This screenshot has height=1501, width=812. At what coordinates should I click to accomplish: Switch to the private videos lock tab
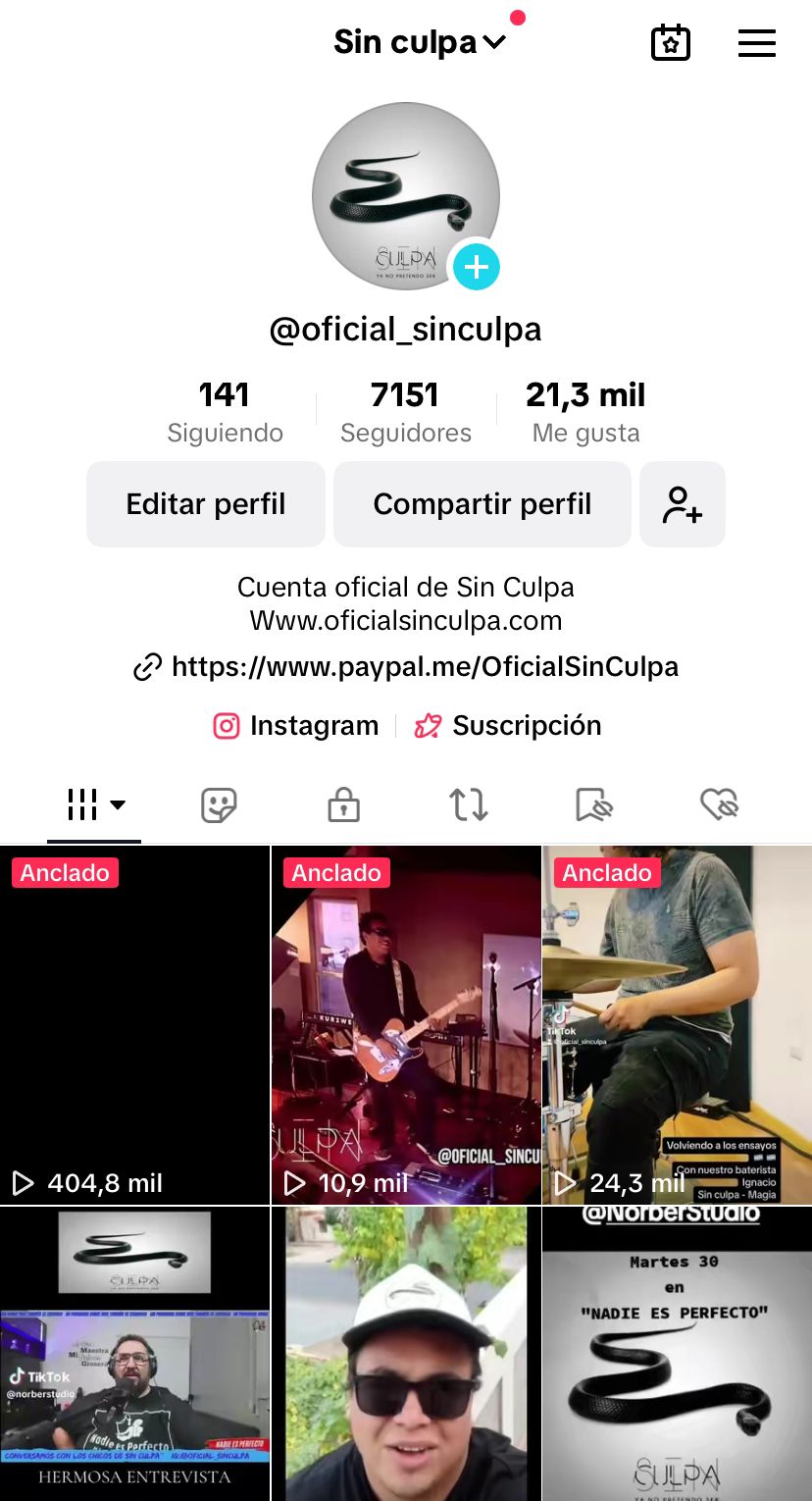[x=343, y=805]
